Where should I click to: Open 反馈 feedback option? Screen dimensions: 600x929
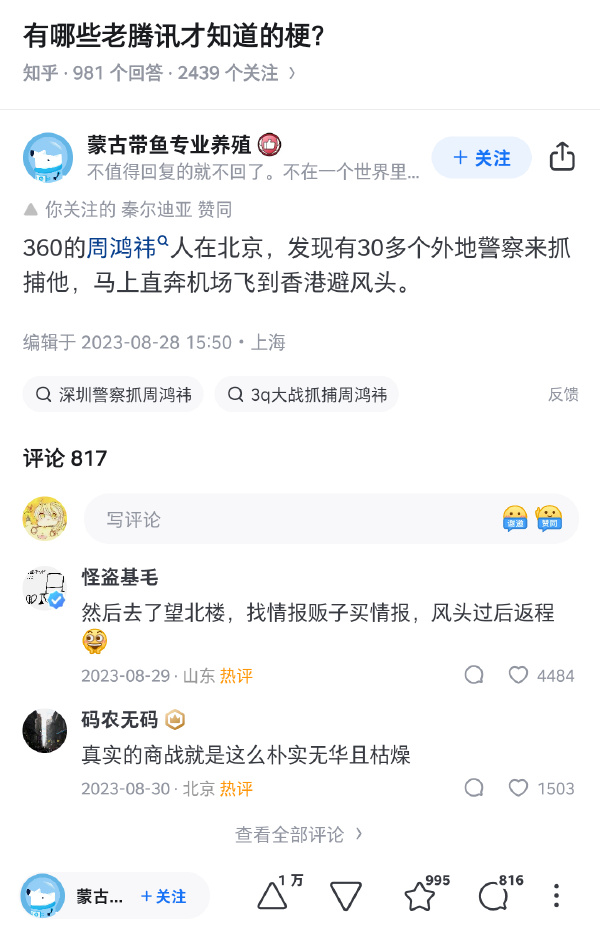(x=563, y=394)
